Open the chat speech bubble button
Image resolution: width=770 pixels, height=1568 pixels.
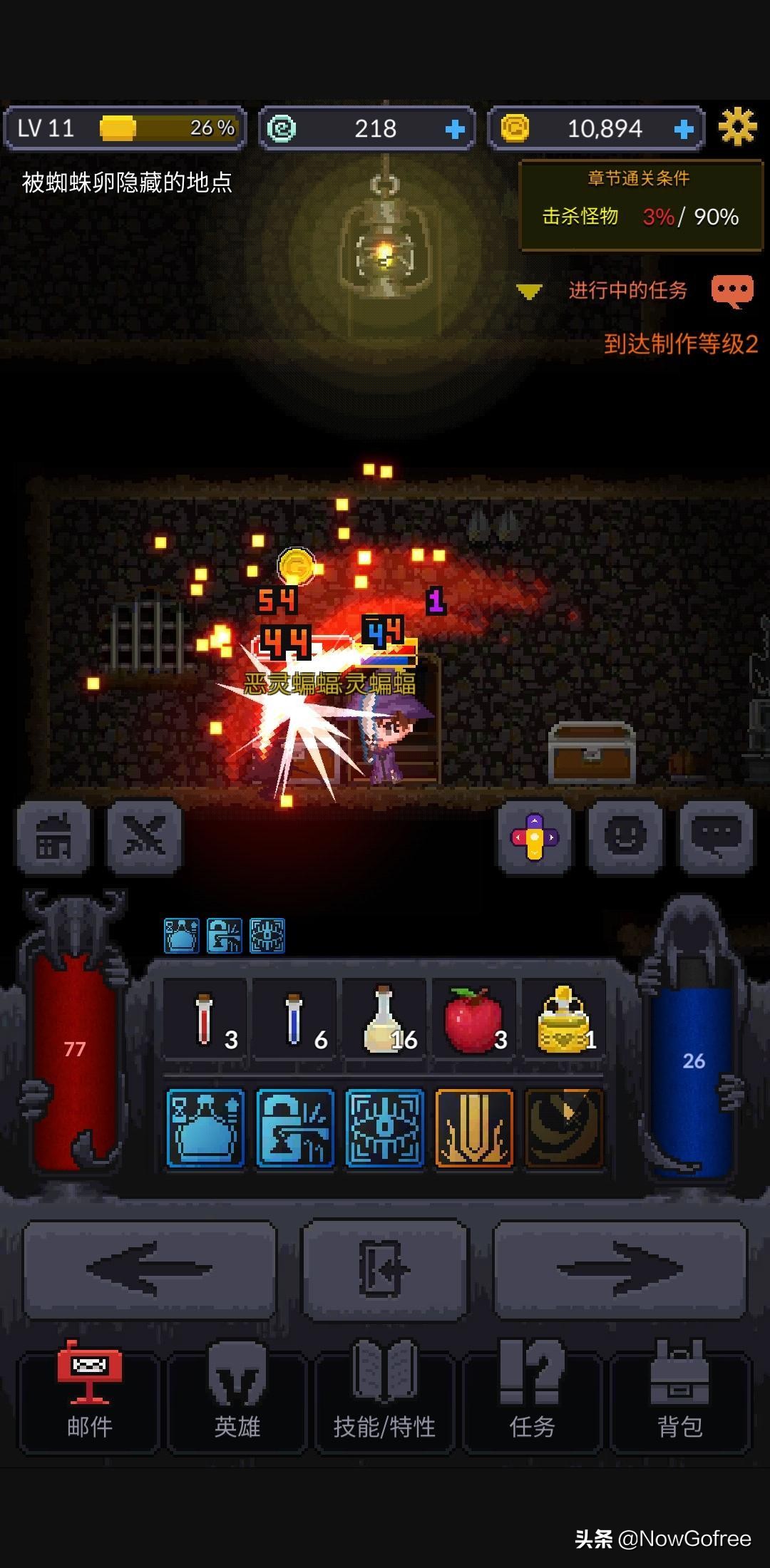tap(716, 837)
